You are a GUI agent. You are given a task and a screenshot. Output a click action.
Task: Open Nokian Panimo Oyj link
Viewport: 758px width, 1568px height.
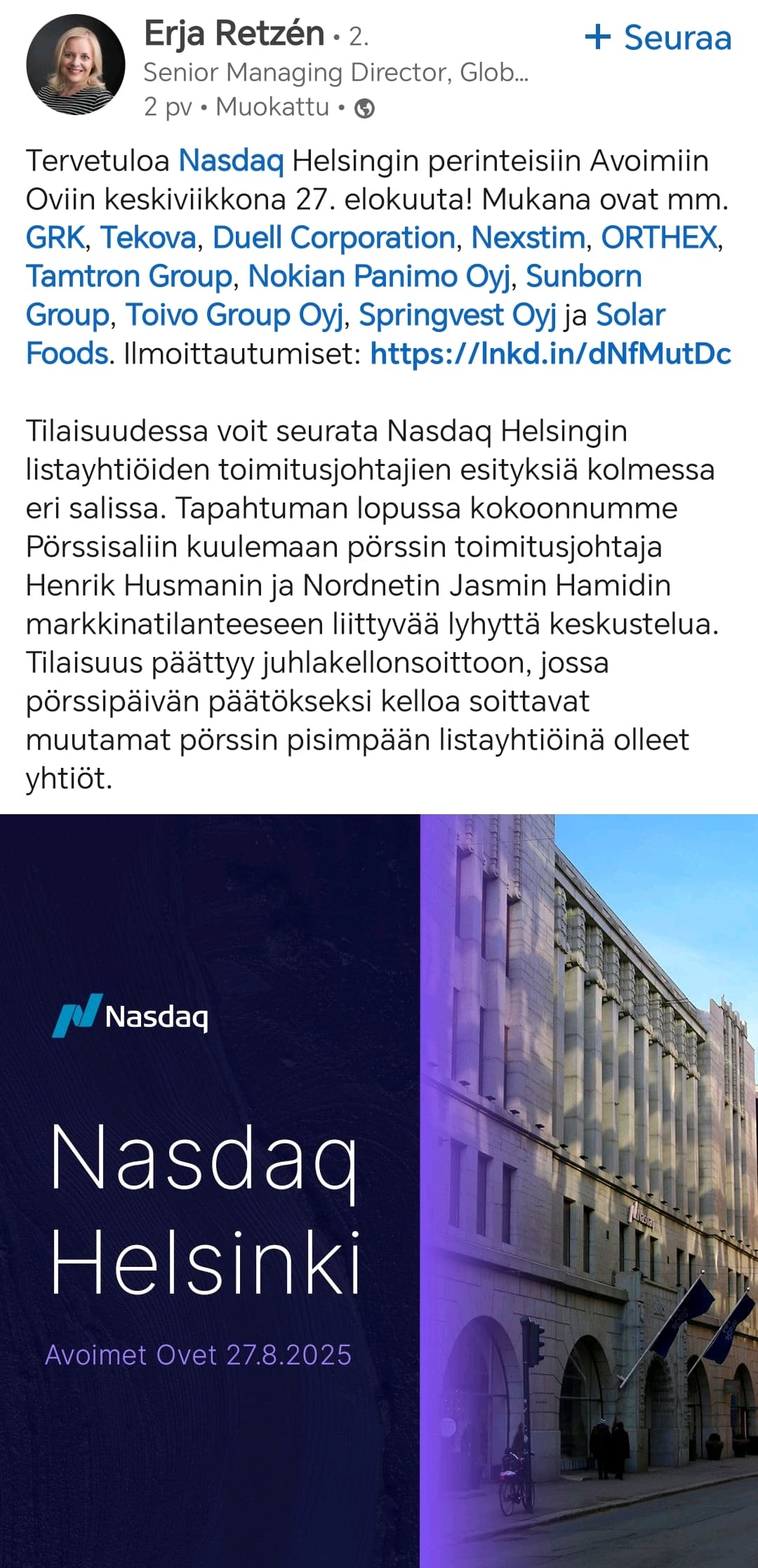pos(379,276)
